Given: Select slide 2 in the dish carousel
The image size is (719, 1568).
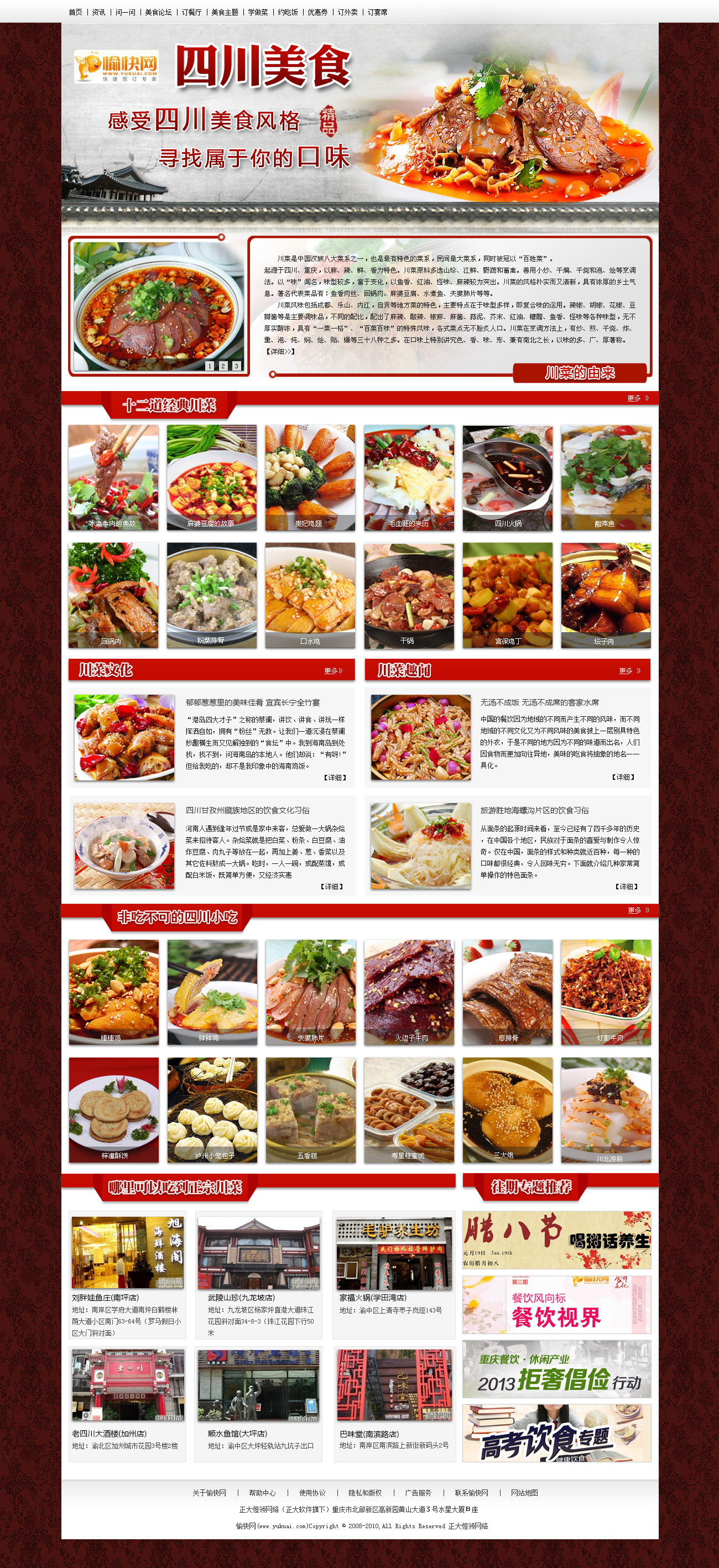Looking at the screenshot, I should [x=223, y=366].
